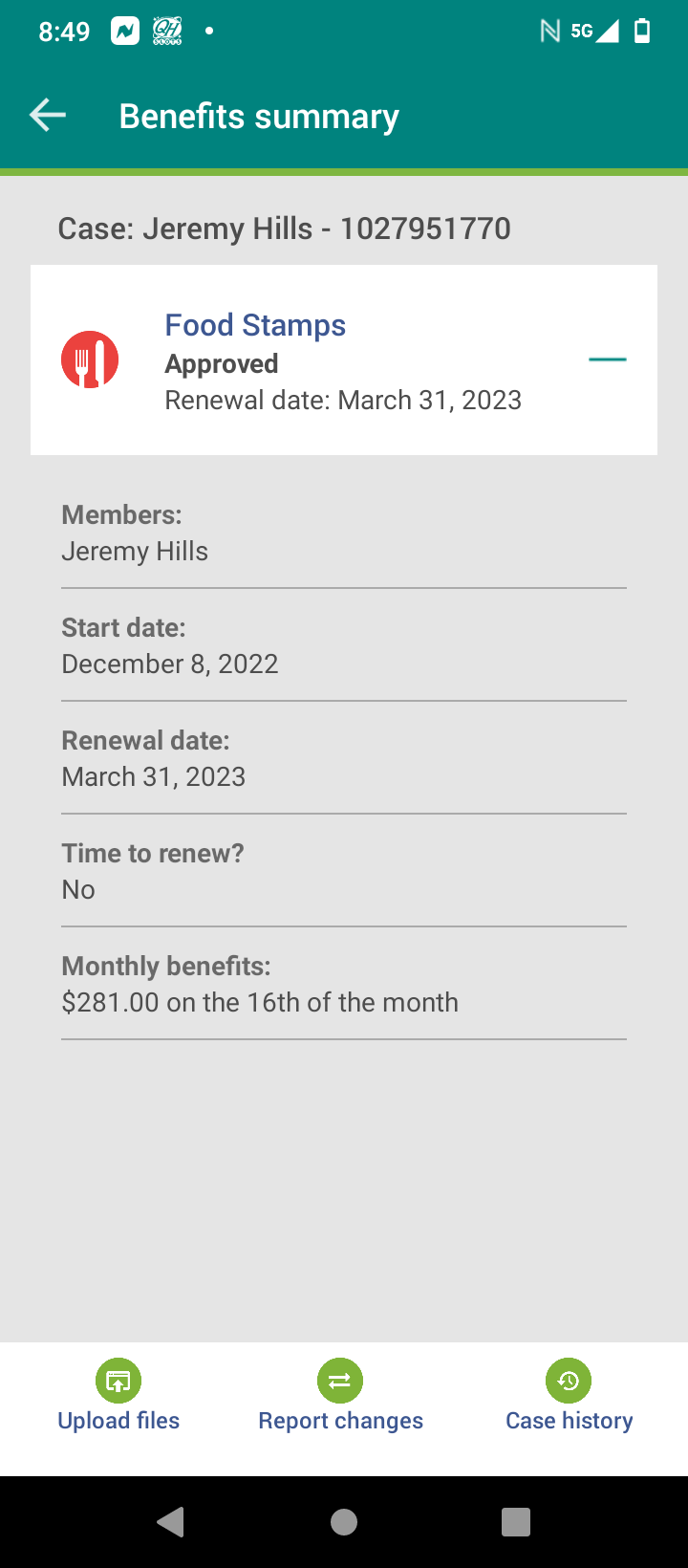Image resolution: width=688 pixels, height=1568 pixels.
Task: Open Upload files
Action: coord(118,1396)
